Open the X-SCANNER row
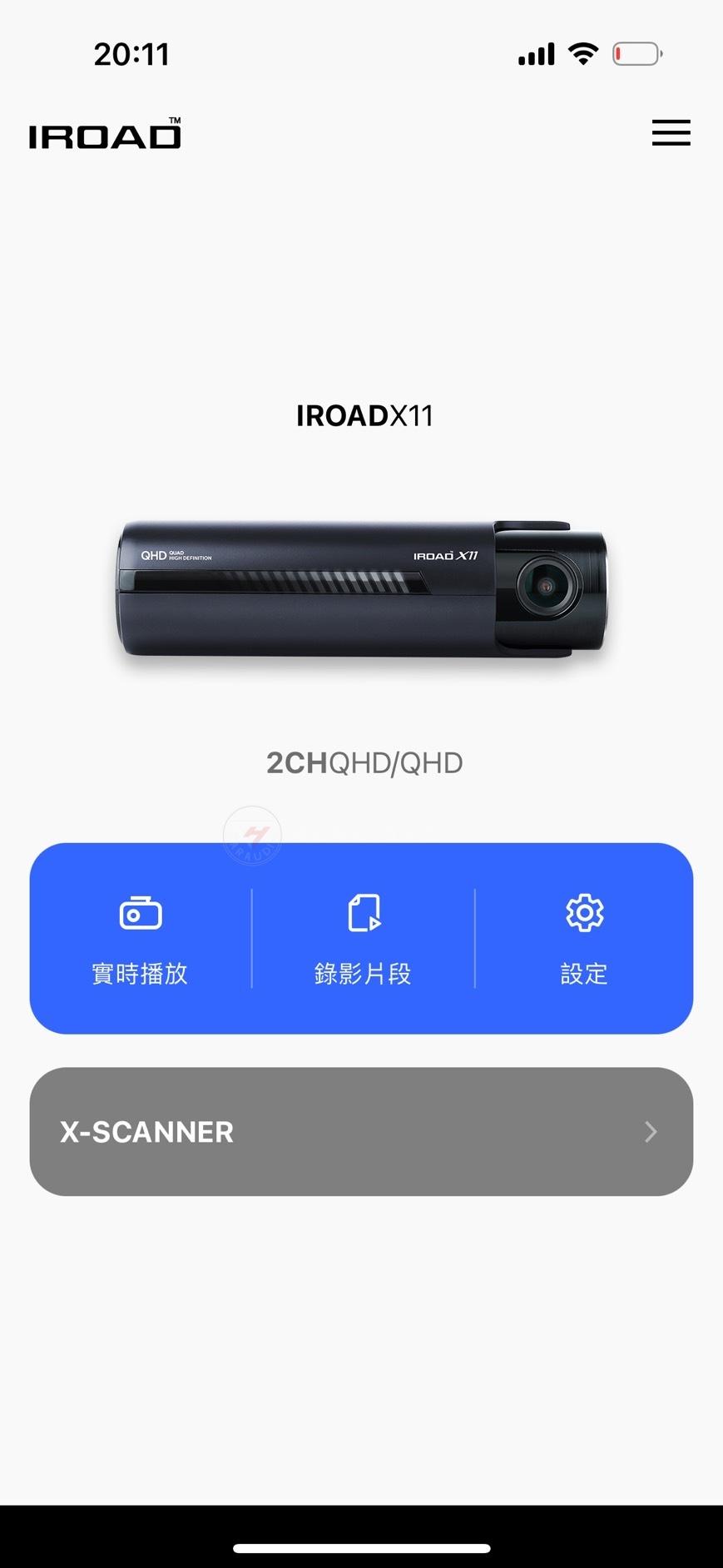The width and height of the screenshot is (723, 1568). click(x=361, y=1131)
